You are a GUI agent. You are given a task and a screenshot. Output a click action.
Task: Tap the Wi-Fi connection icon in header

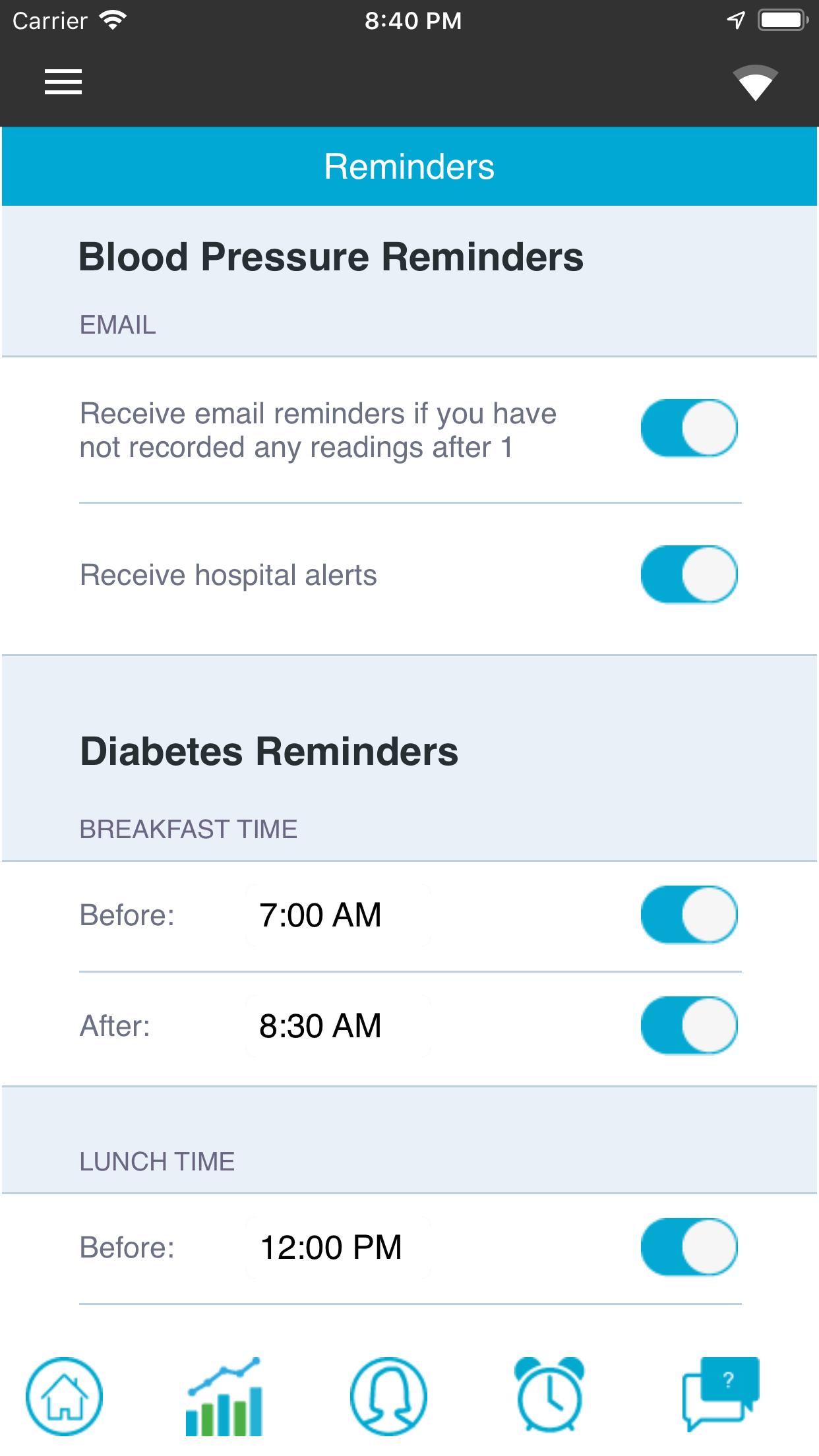(755, 83)
